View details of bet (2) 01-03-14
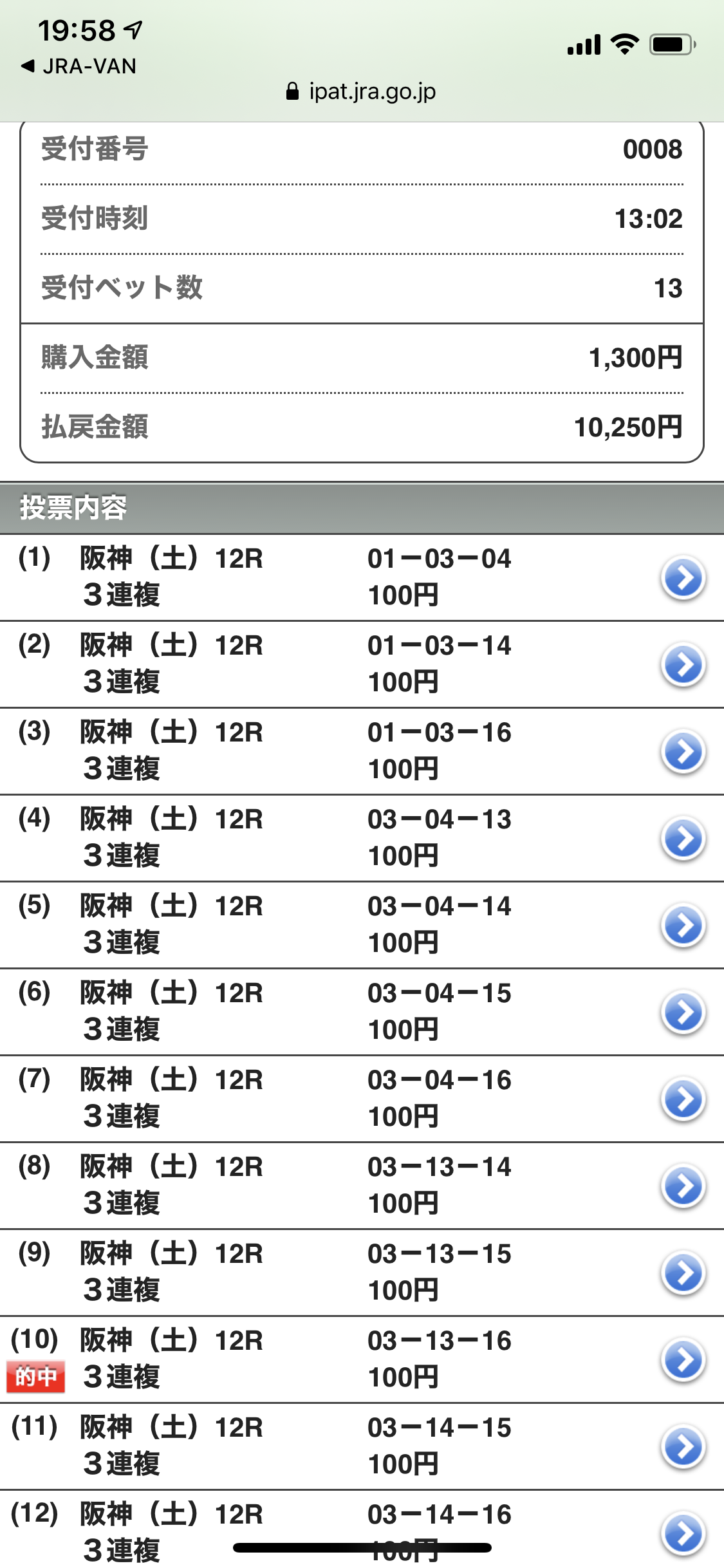 point(683,664)
